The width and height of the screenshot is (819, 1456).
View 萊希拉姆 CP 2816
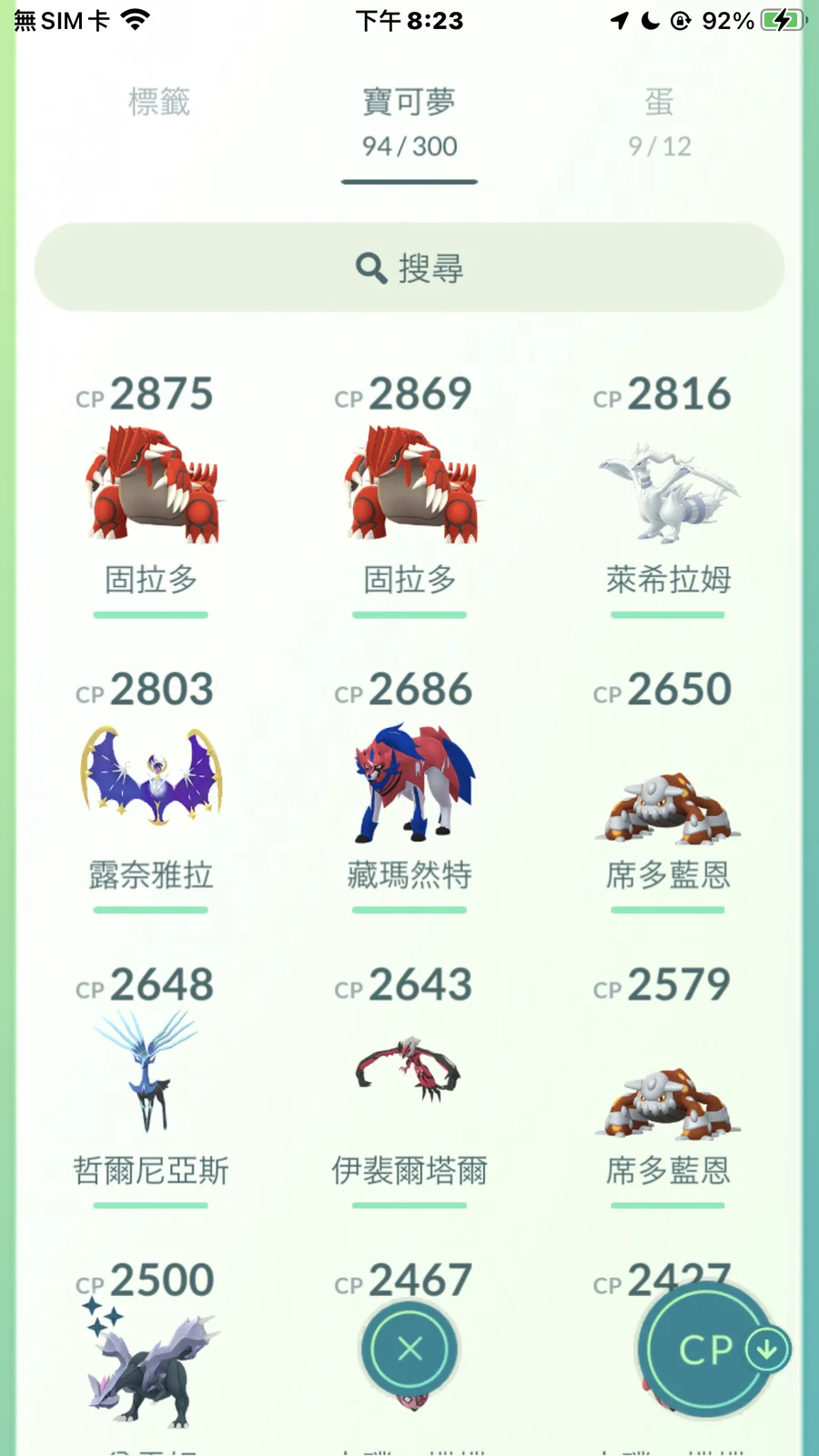(668, 491)
